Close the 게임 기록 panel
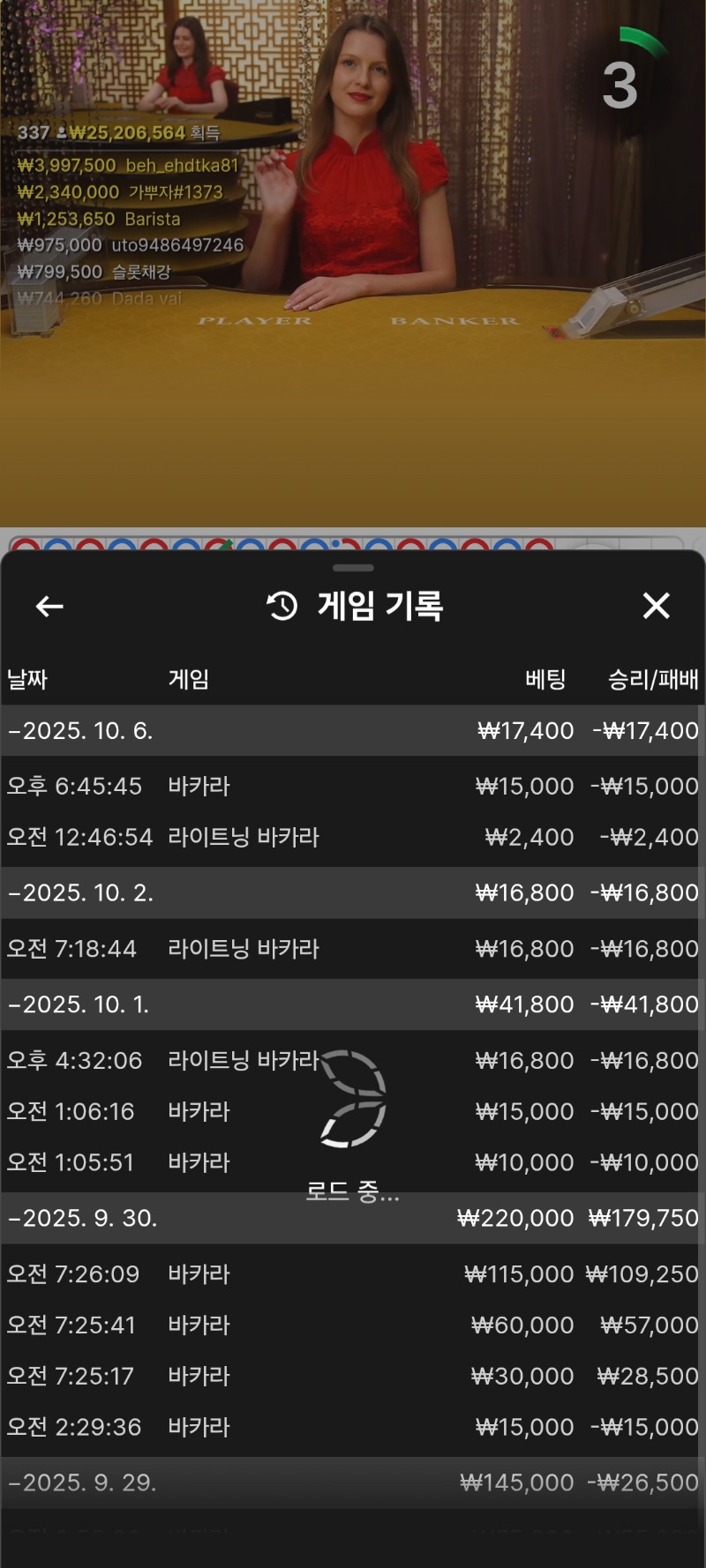This screenshot has height=1568, width=706. [x=656, y=606]
